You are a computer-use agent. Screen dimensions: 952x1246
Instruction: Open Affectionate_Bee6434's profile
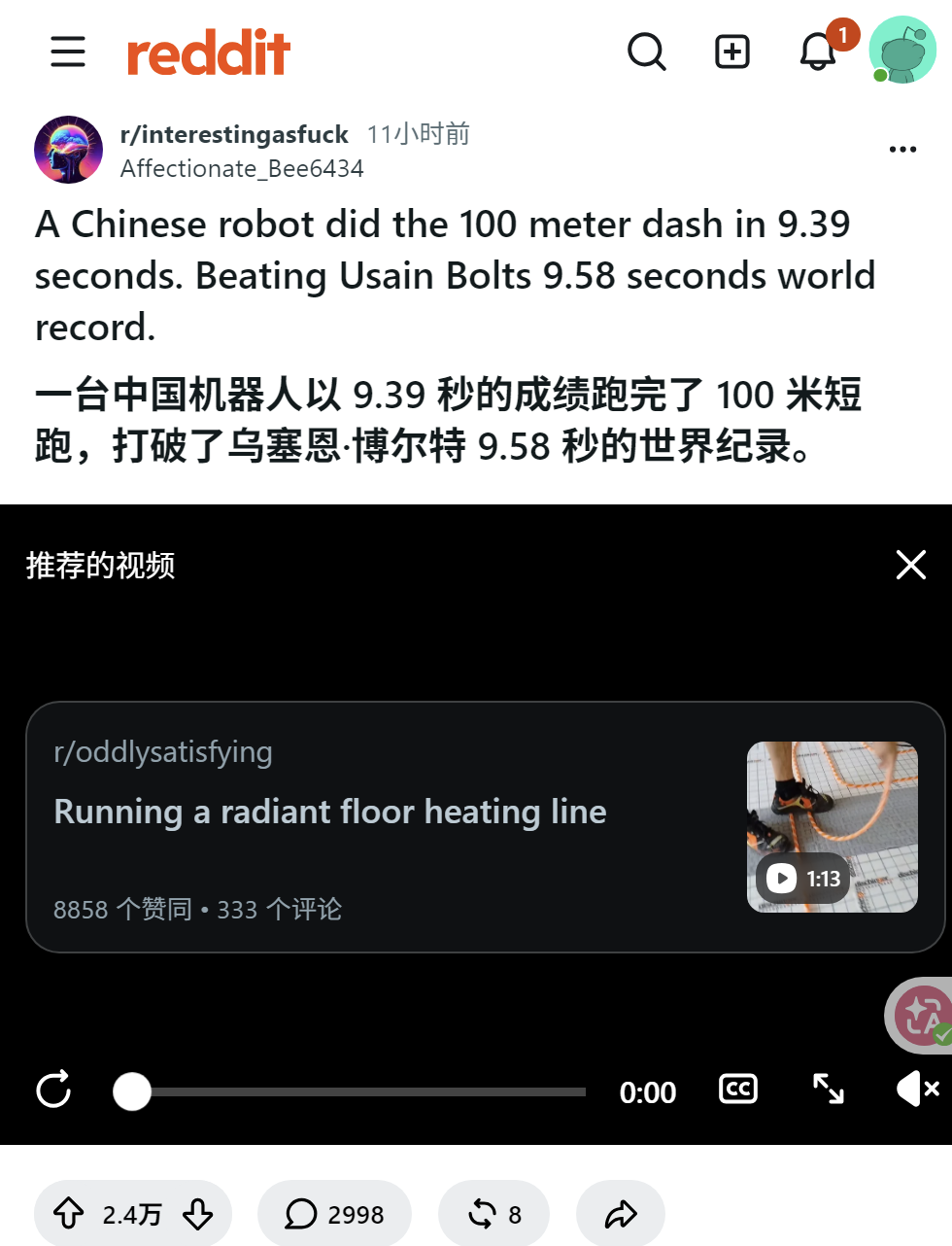point(242,168)
